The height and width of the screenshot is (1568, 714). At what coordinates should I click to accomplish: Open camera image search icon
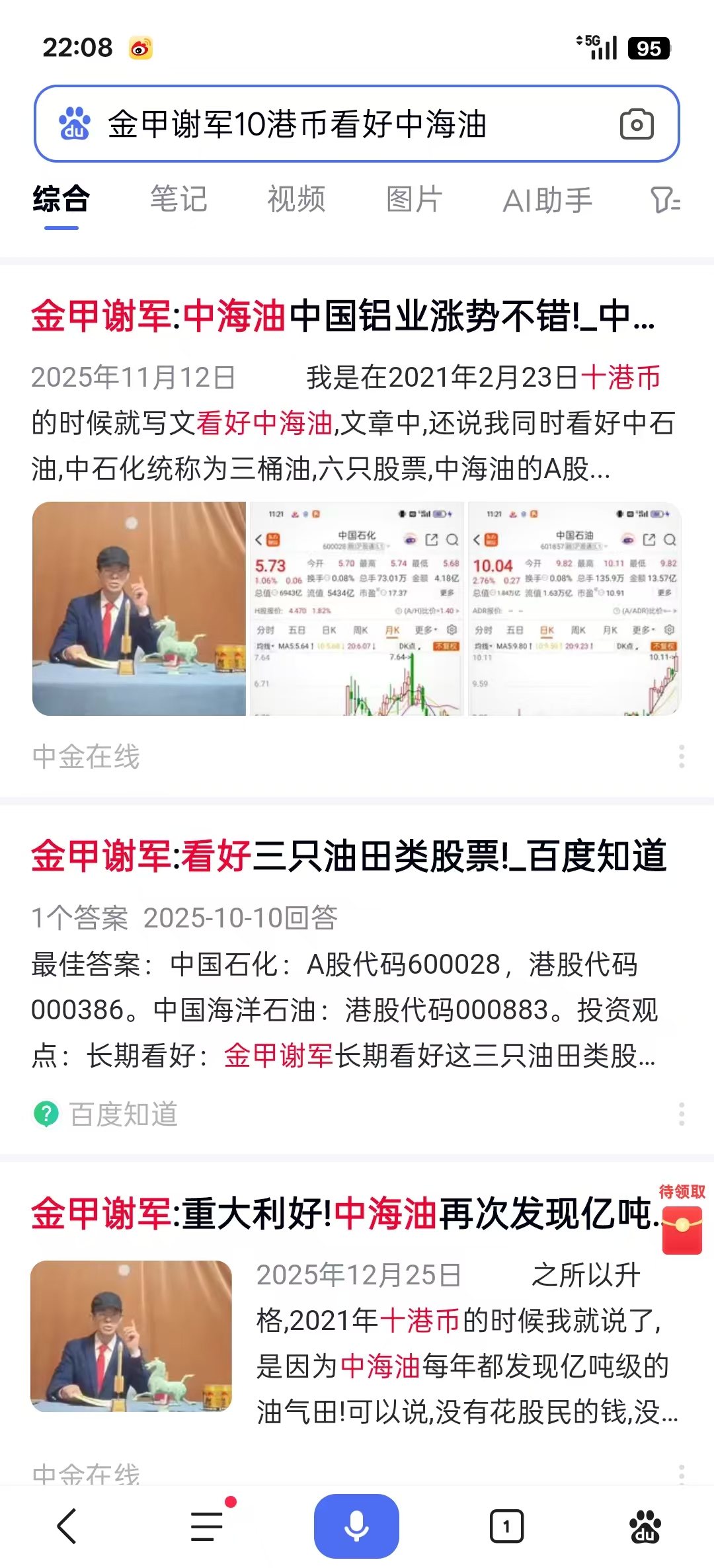637,124
